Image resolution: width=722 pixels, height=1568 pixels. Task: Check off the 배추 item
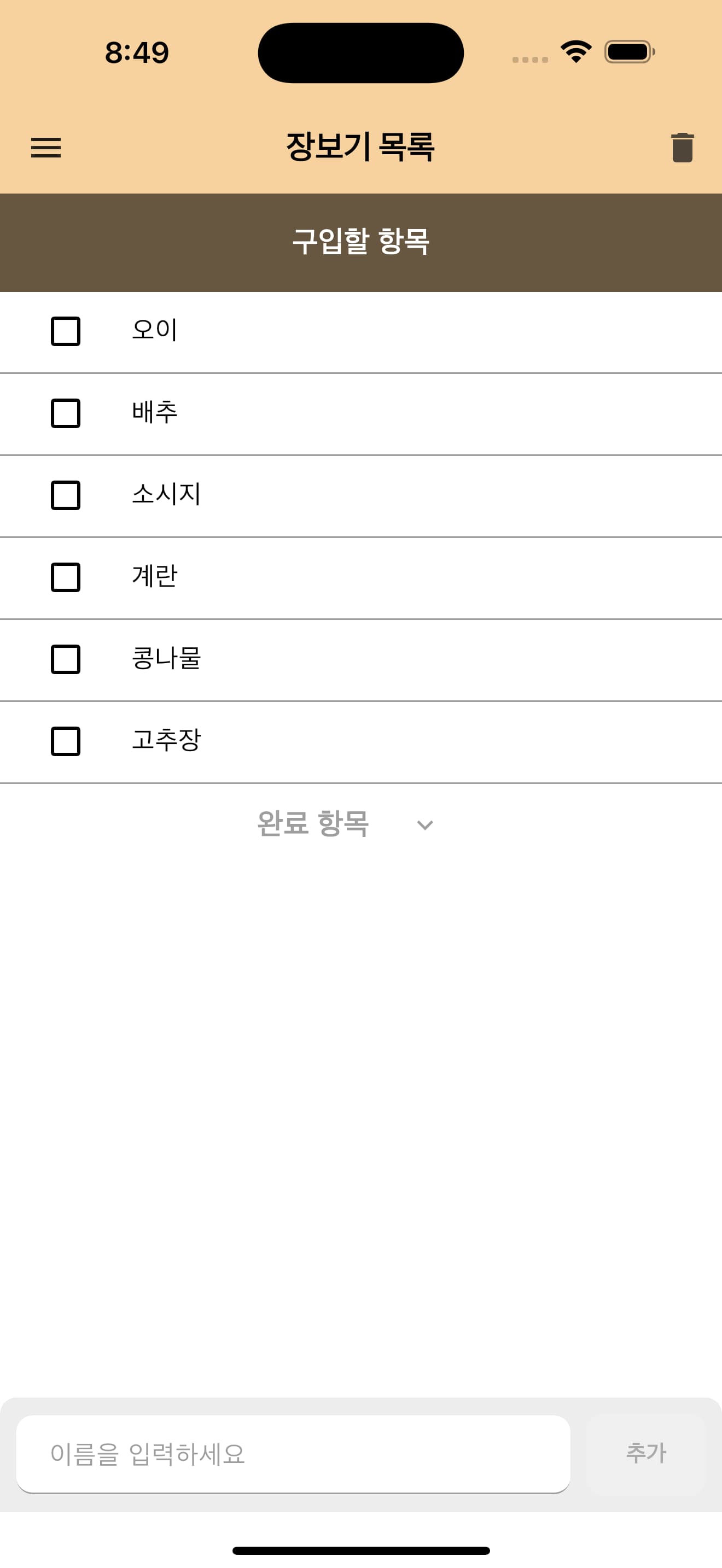[65, 414]
